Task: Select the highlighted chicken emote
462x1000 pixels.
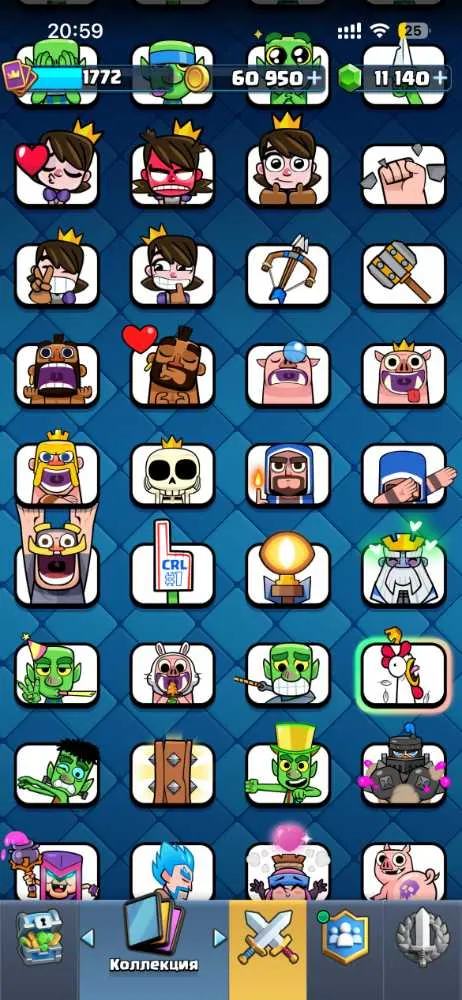Action: 404,673
